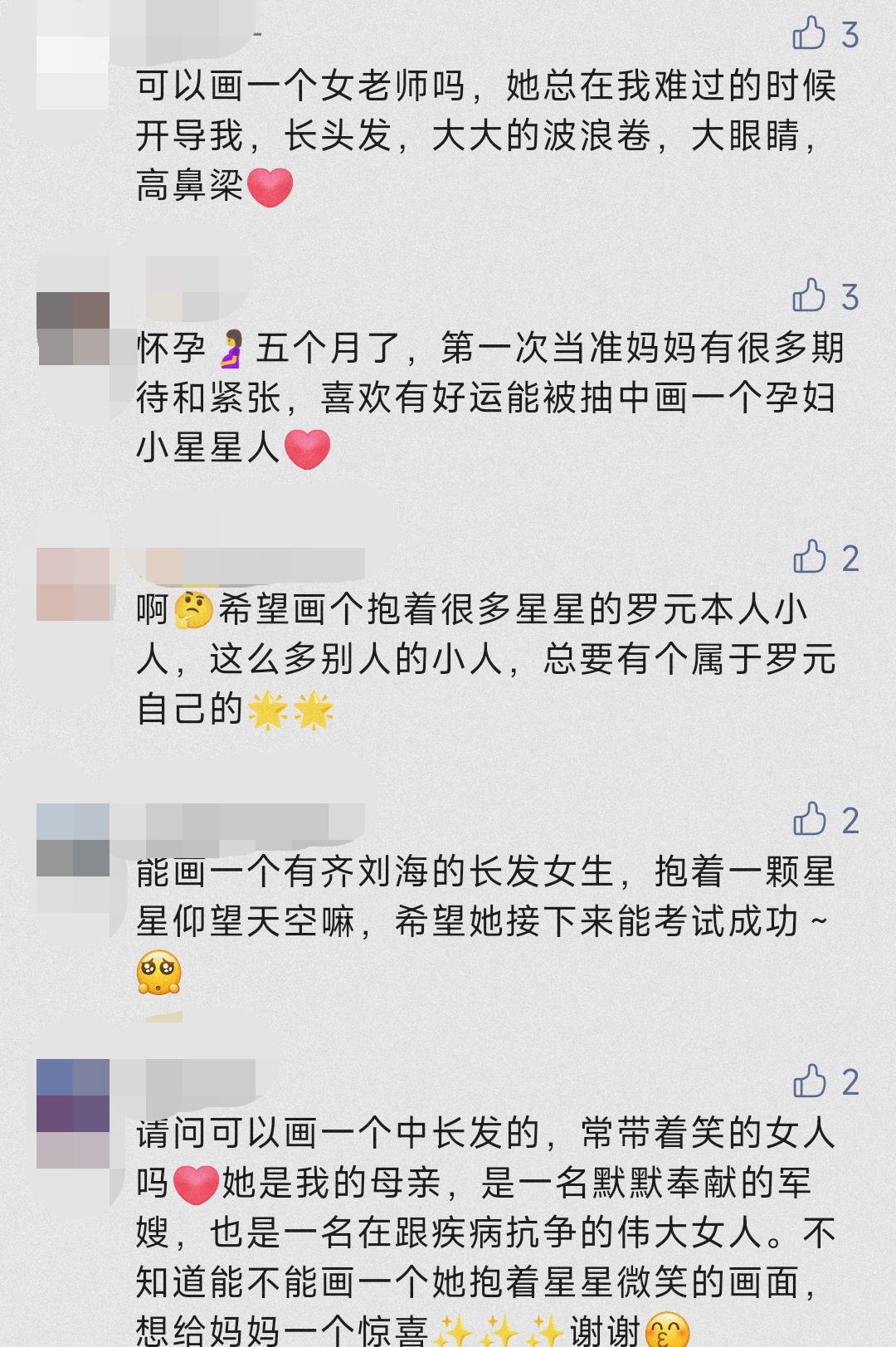Like the comment about 罗元本人小人
Viewport: 896px width, 1347px height.
point(809,558)
